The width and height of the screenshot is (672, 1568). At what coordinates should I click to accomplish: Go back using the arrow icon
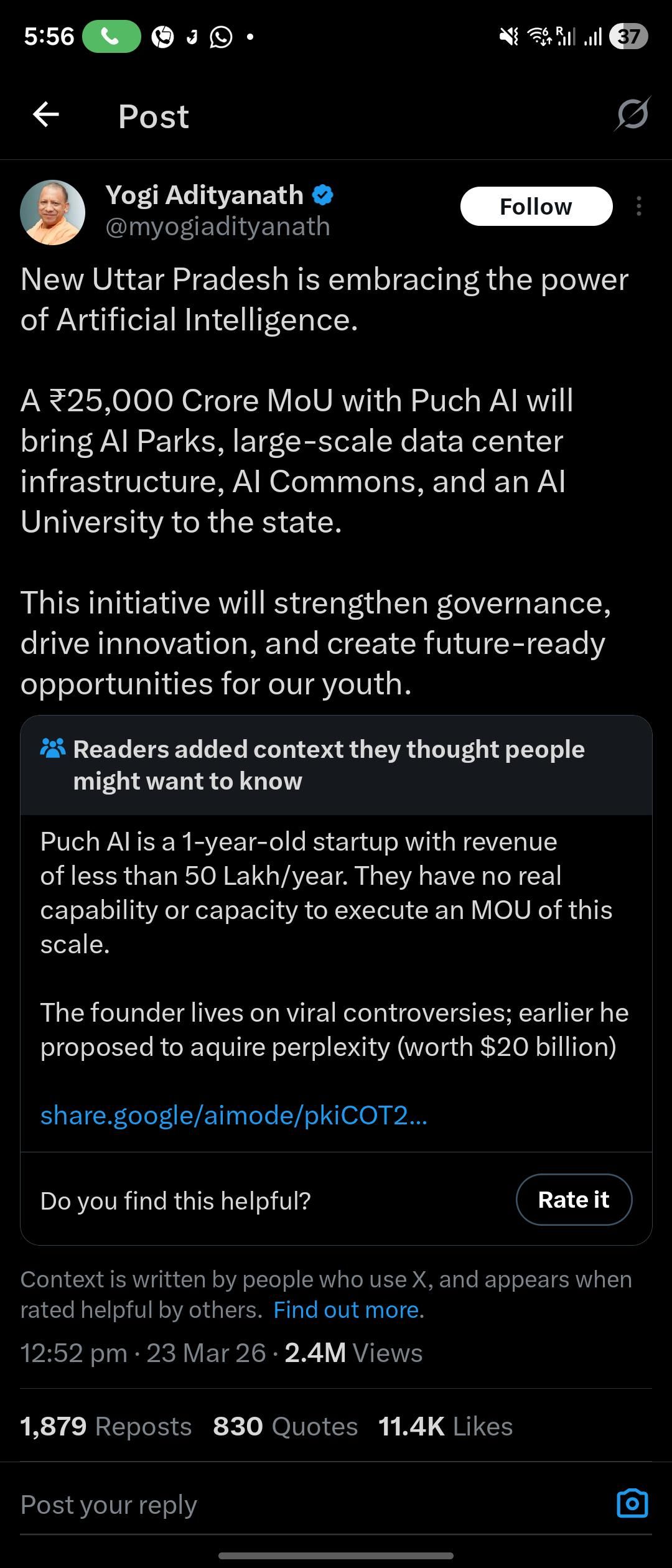(46, 114)
